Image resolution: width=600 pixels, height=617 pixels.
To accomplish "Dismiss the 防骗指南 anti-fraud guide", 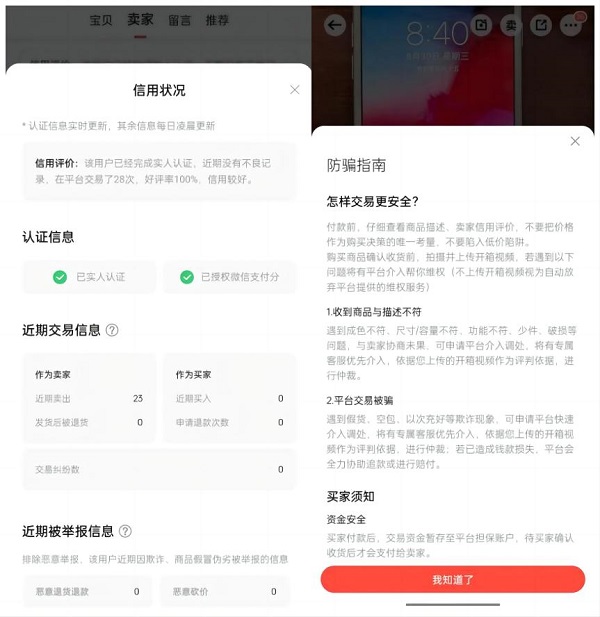I will click(575, 141).
